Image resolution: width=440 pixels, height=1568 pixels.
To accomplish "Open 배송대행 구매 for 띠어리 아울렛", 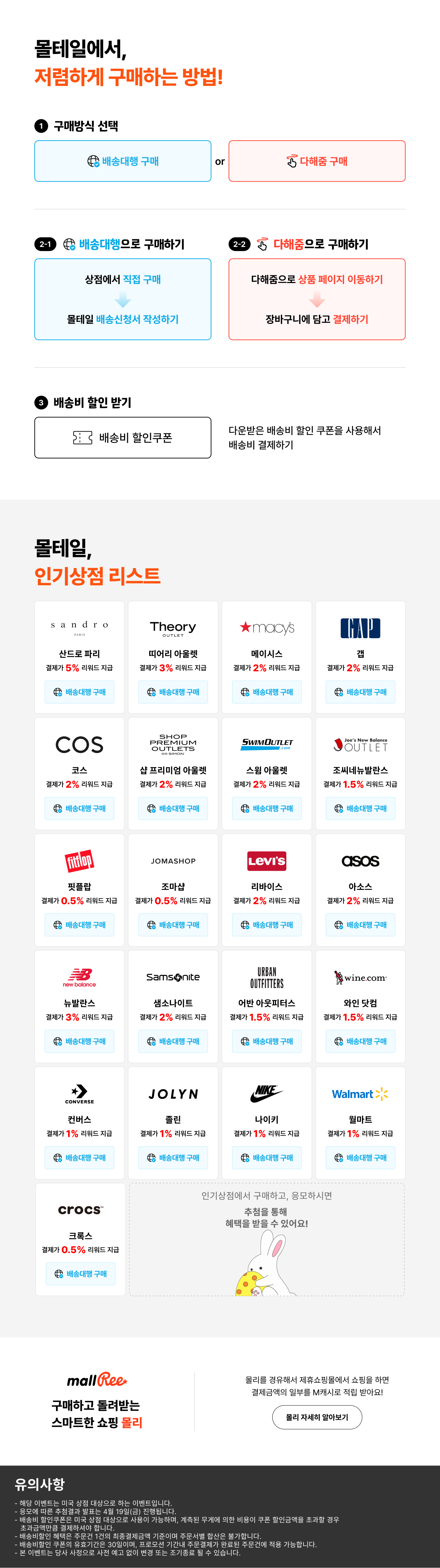I will 173,692.
